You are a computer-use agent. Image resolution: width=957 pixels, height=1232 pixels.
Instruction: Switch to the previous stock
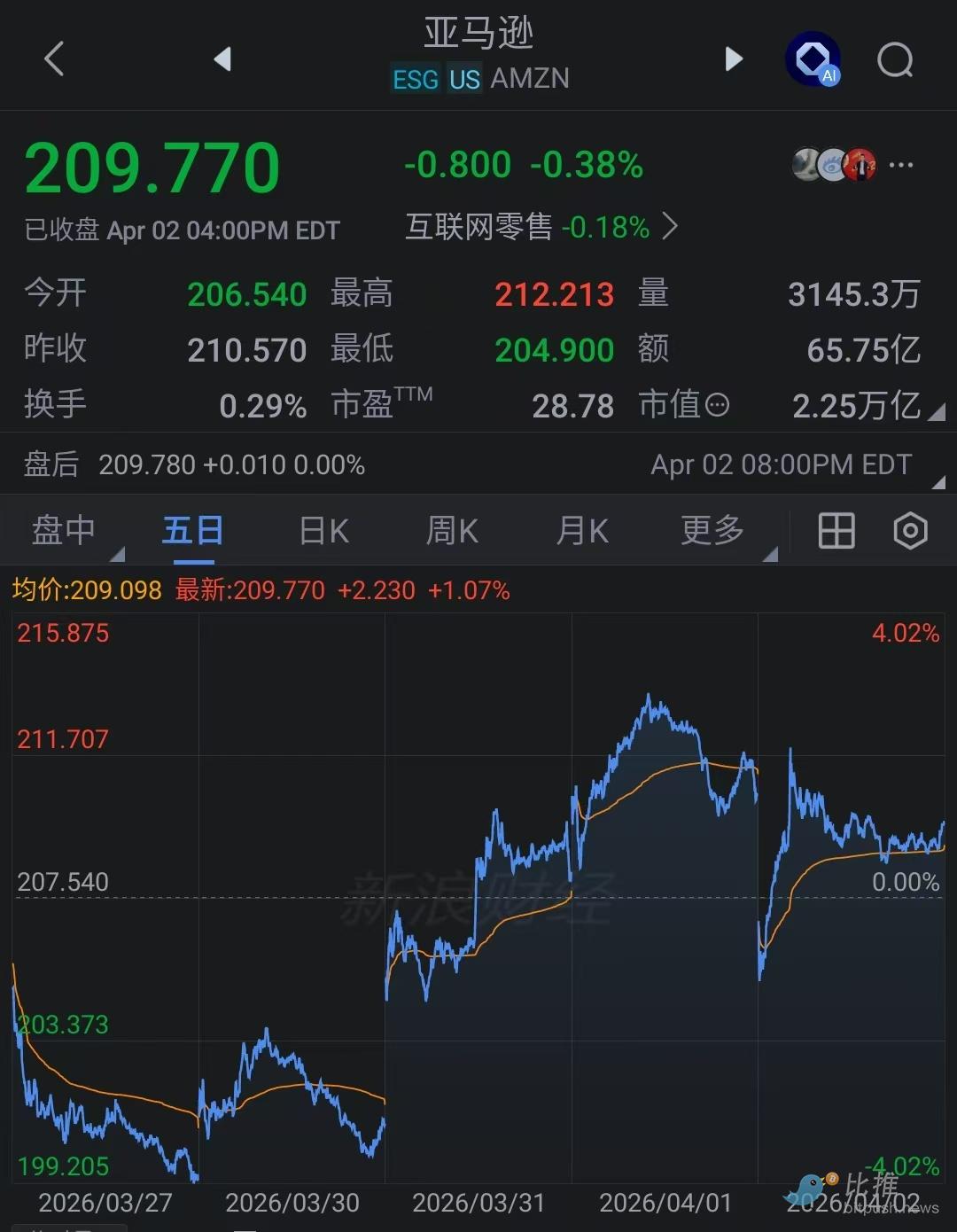pos(222,59)
